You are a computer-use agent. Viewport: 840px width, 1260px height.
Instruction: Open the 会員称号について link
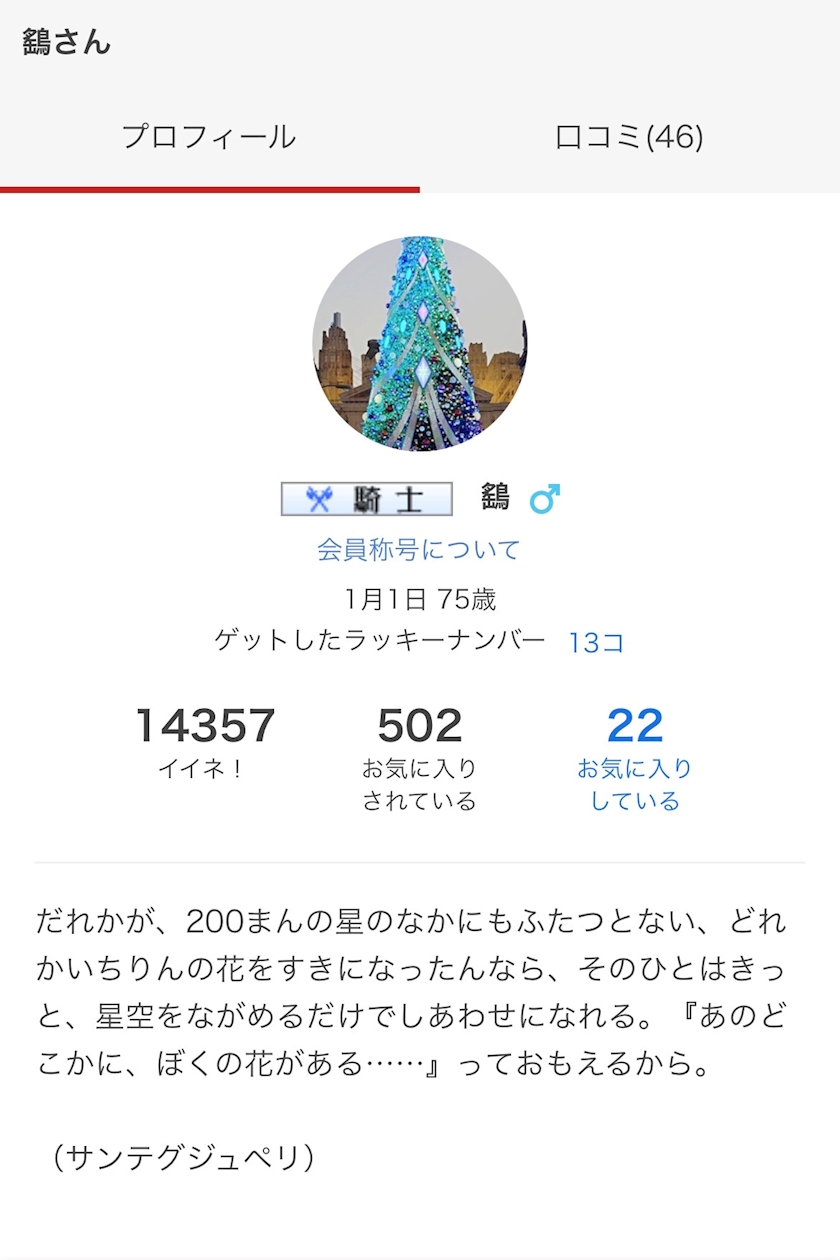coord(419,549)
